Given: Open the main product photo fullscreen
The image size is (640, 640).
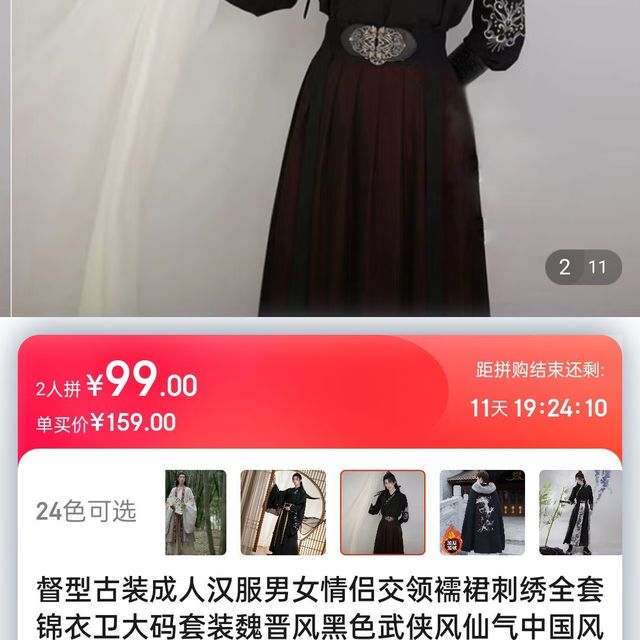Looking at the screenshot, I should (x=320, y=150).
